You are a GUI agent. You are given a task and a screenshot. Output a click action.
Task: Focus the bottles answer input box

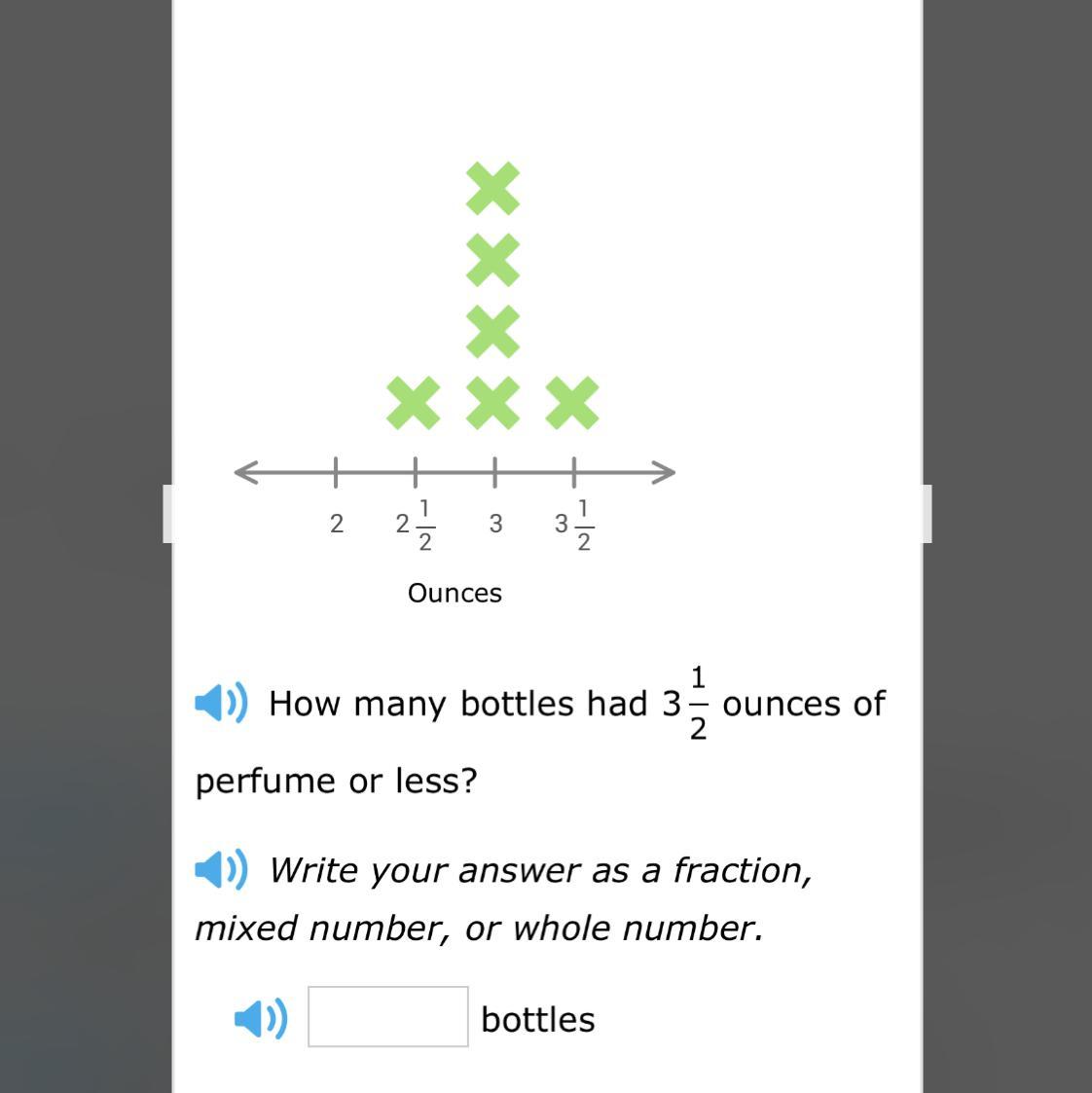388,1017
